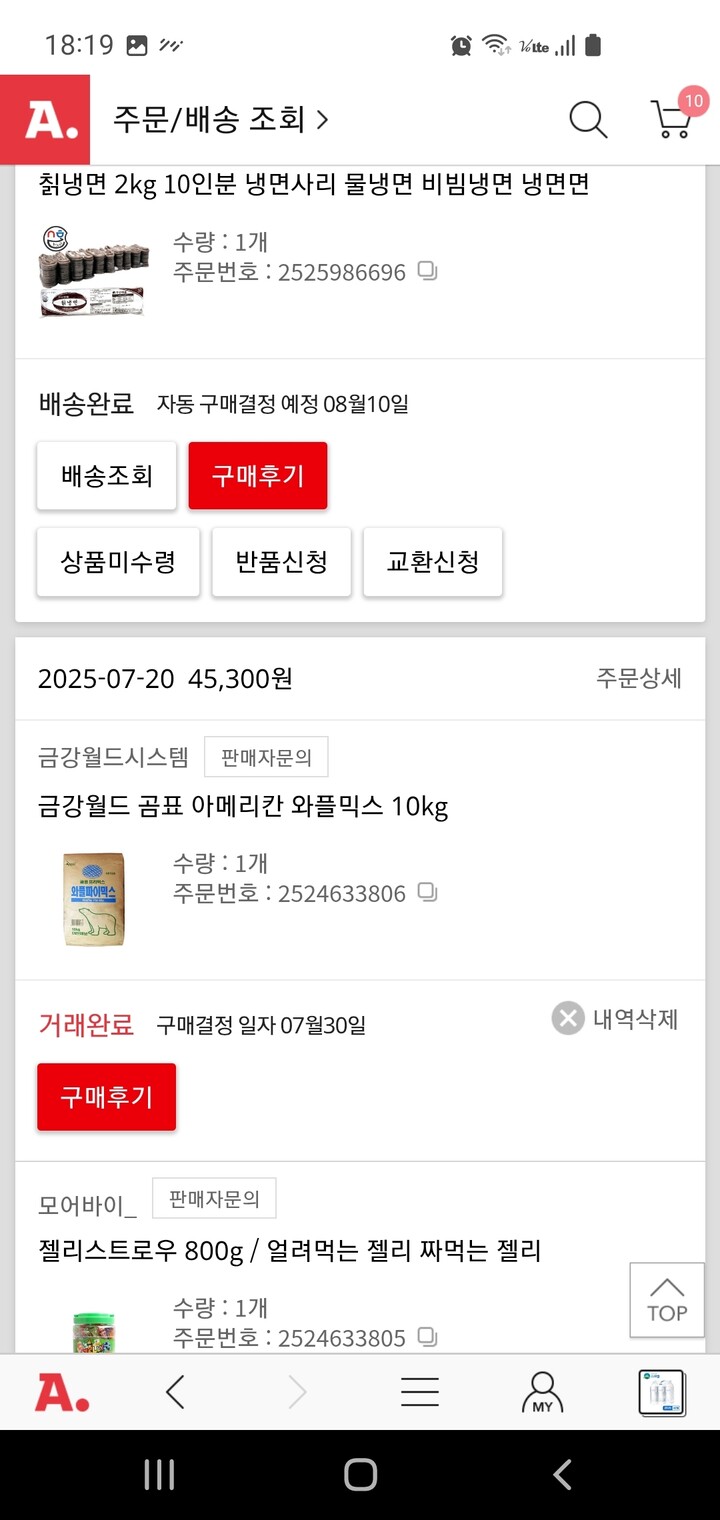Open MY page from bottom bar
This screenshot has height=1520, width=720.
click(x=540, y=1391)
